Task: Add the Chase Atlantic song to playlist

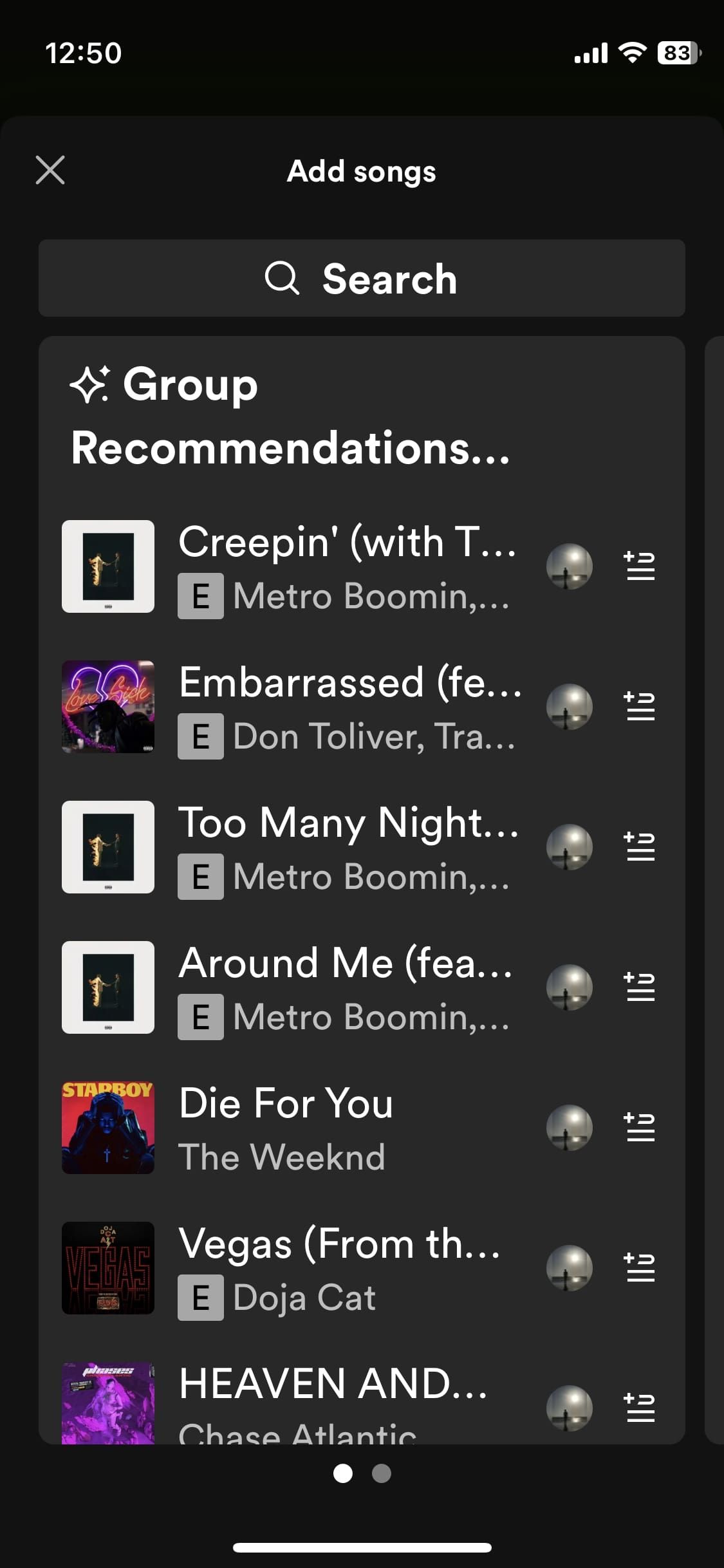Action: click(639, 1408)
